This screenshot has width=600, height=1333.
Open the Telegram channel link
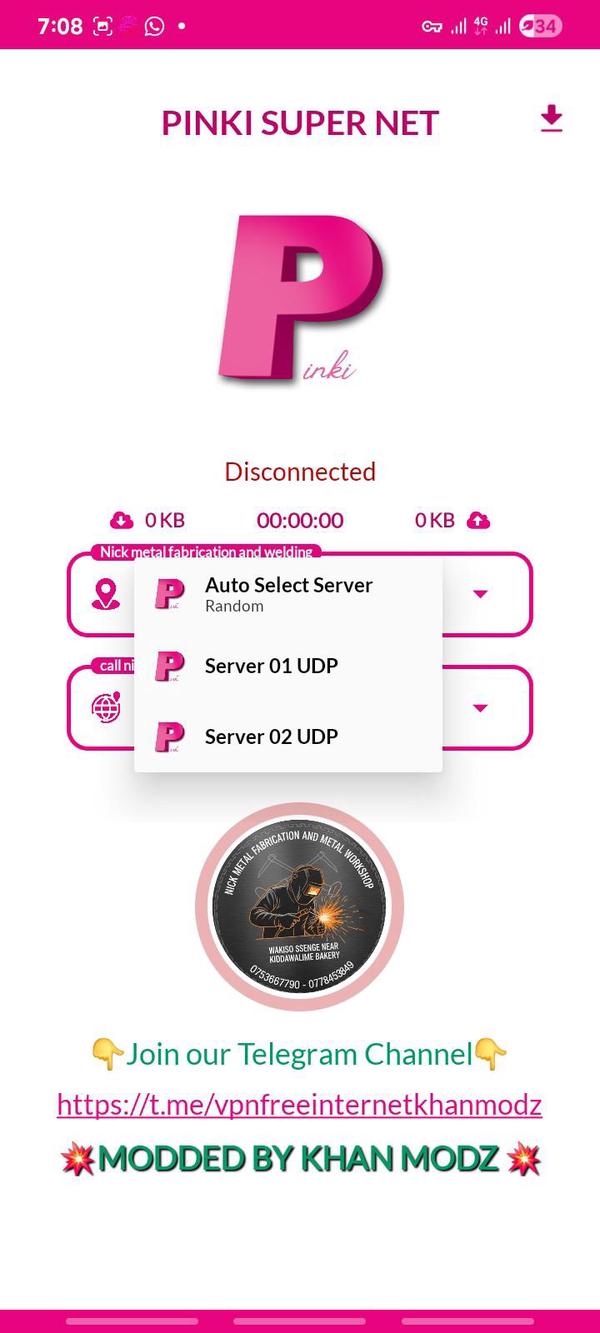[x=299, y=1104]
